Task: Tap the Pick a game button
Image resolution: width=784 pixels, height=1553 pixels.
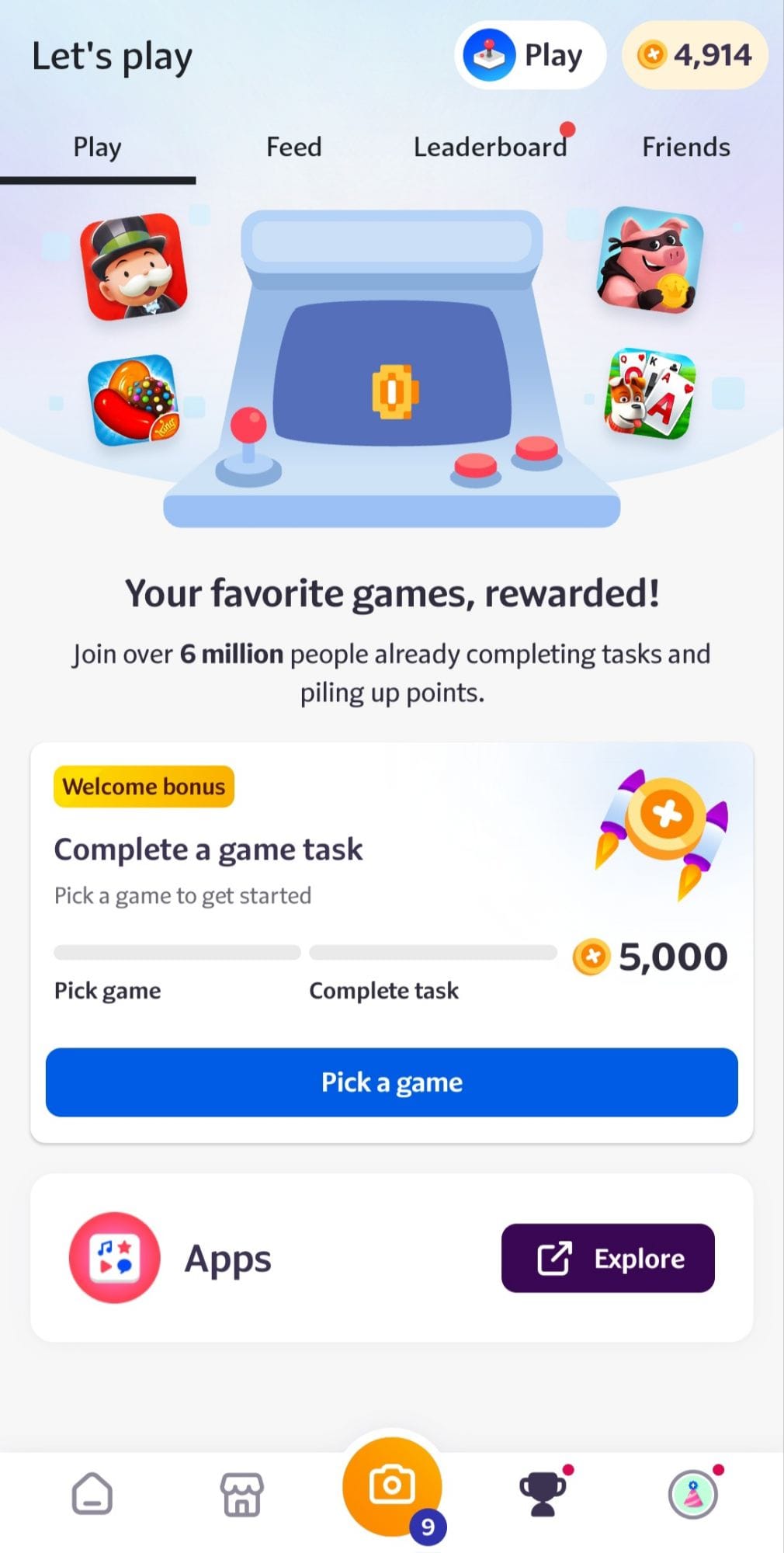Action: point(391,1082)
